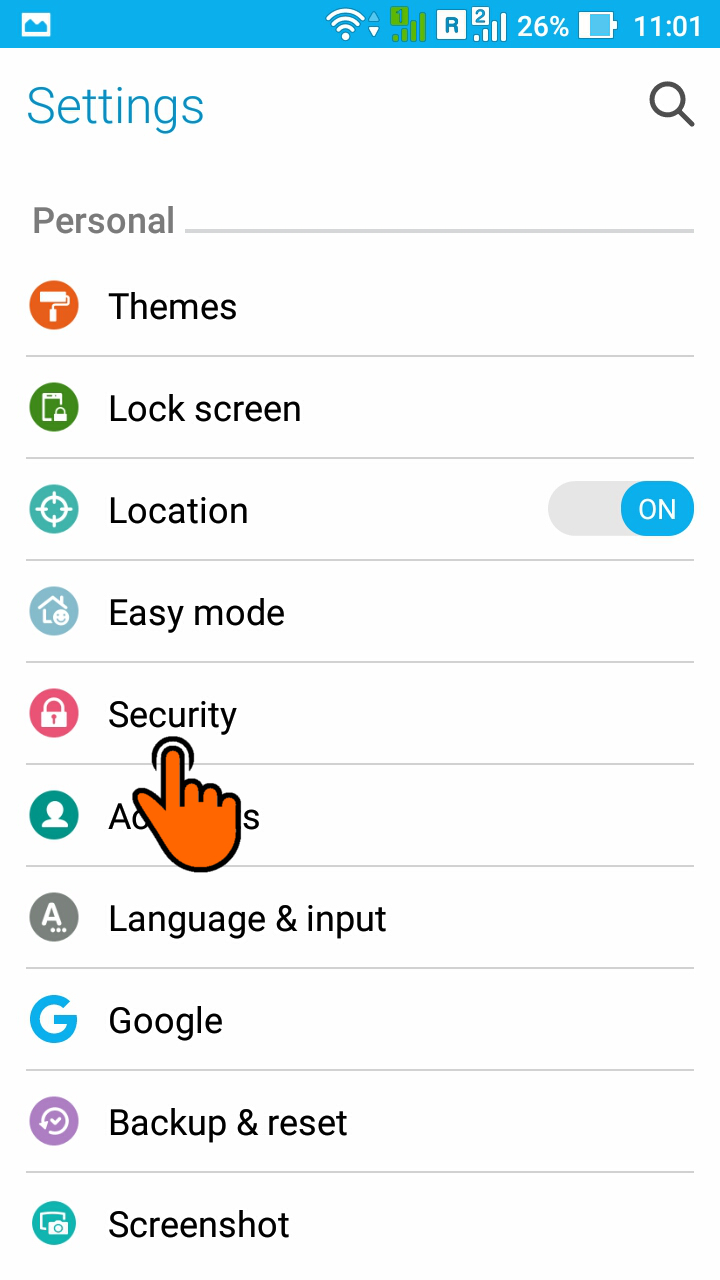This screenshot has height=1280, width=720.
Task: Open Themes settings
Action: click(x=360, y=306)
